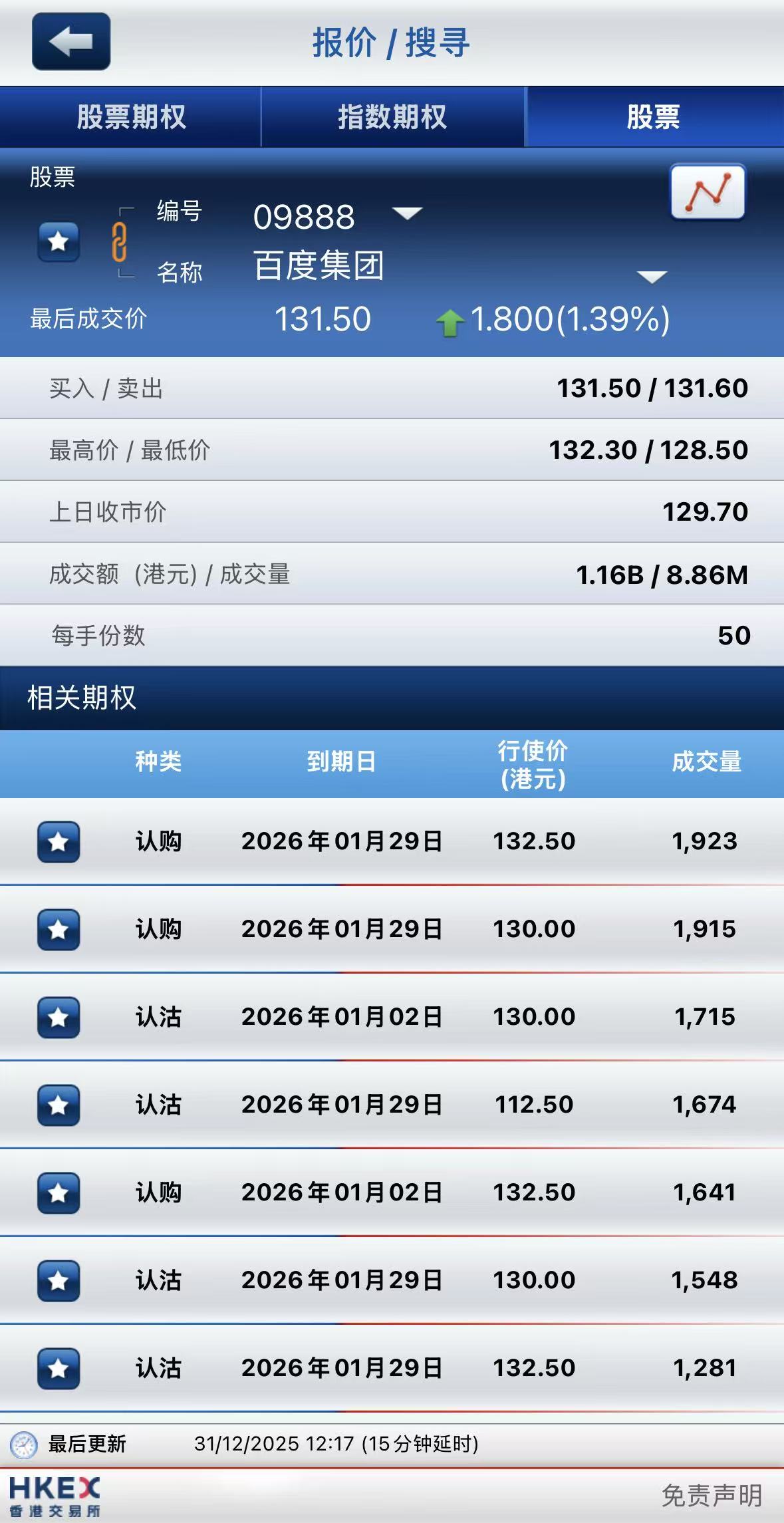Open 认购 option 29日 strike 132.50
Viewport: 784px width, 1523px height.
392,841
